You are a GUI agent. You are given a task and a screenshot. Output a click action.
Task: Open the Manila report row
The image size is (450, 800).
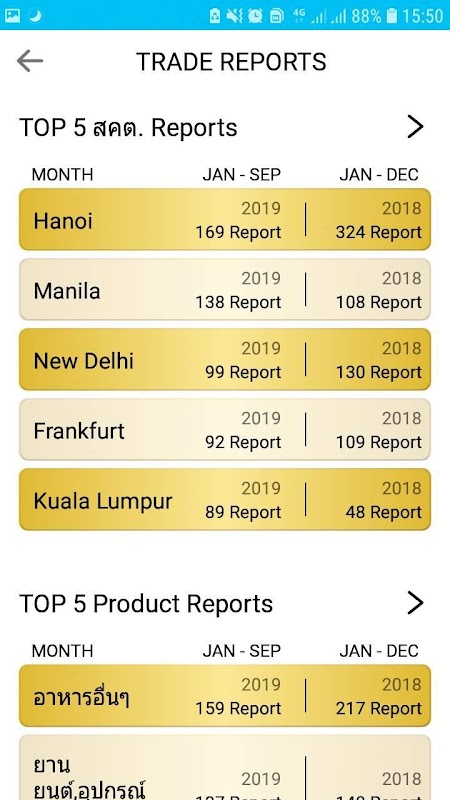[225, 289]
